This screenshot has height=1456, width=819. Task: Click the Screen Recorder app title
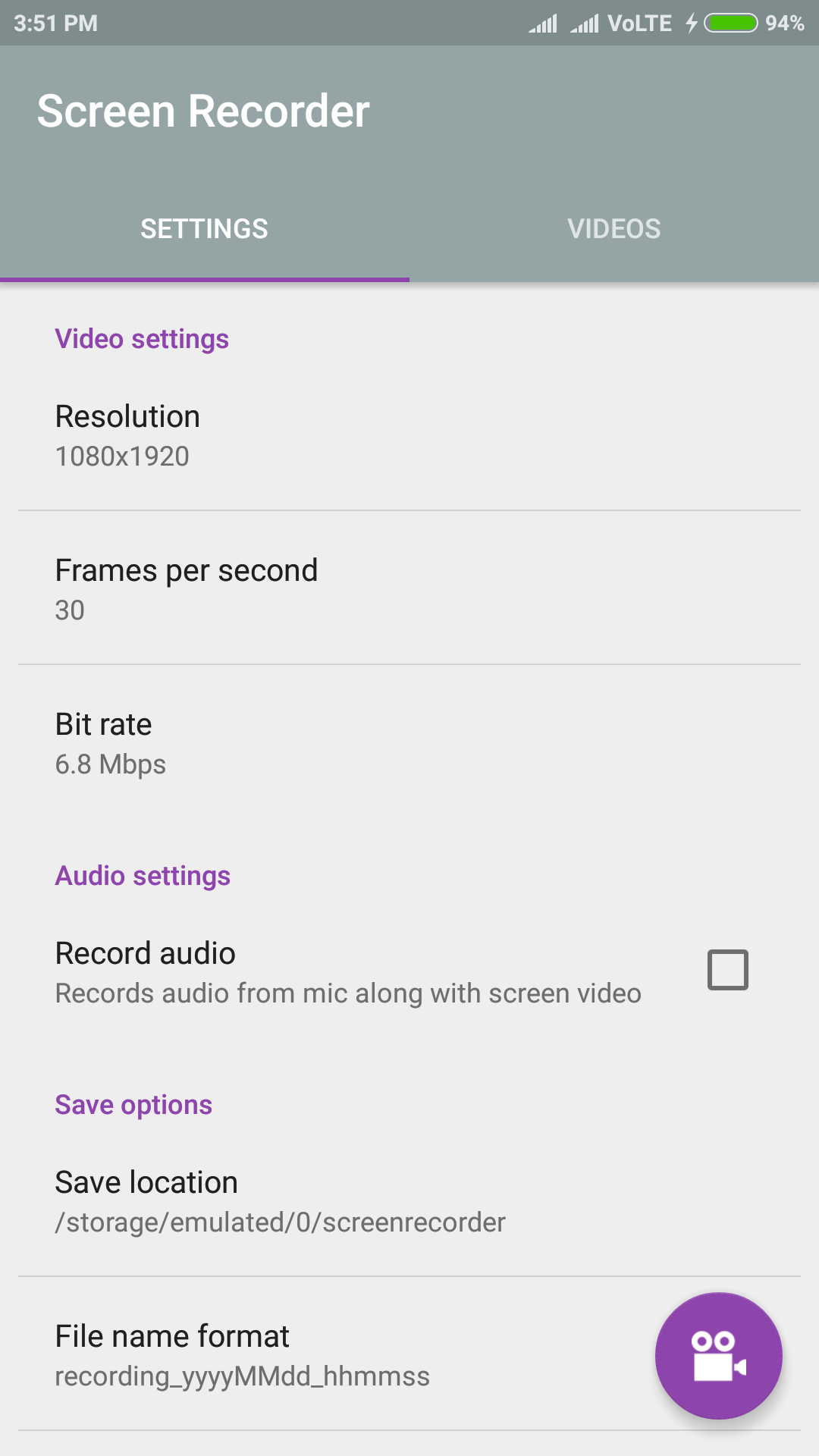[x=202, y=111]
